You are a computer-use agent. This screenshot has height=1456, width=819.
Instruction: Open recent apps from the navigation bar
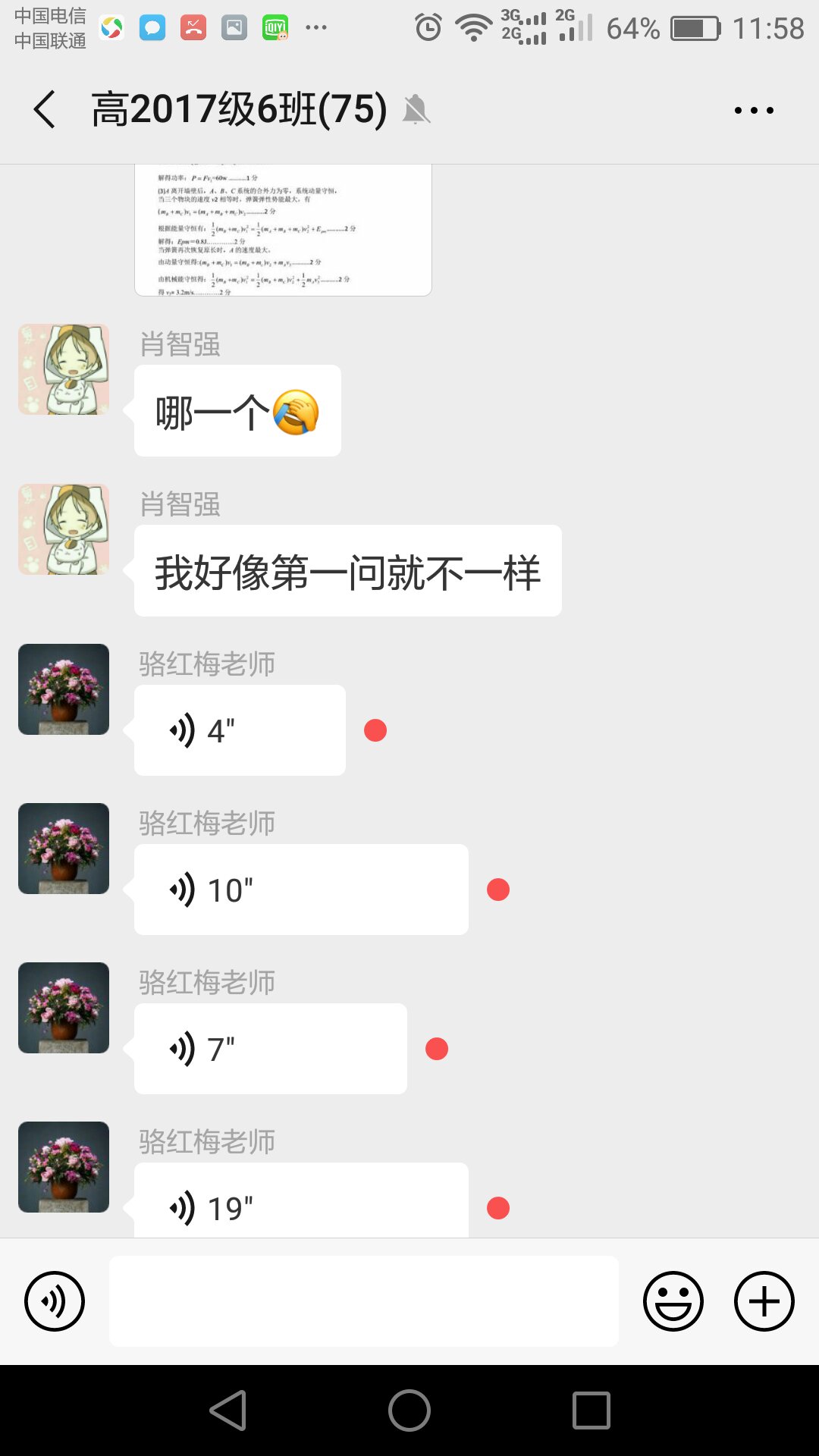click(x=591, y=1410)
